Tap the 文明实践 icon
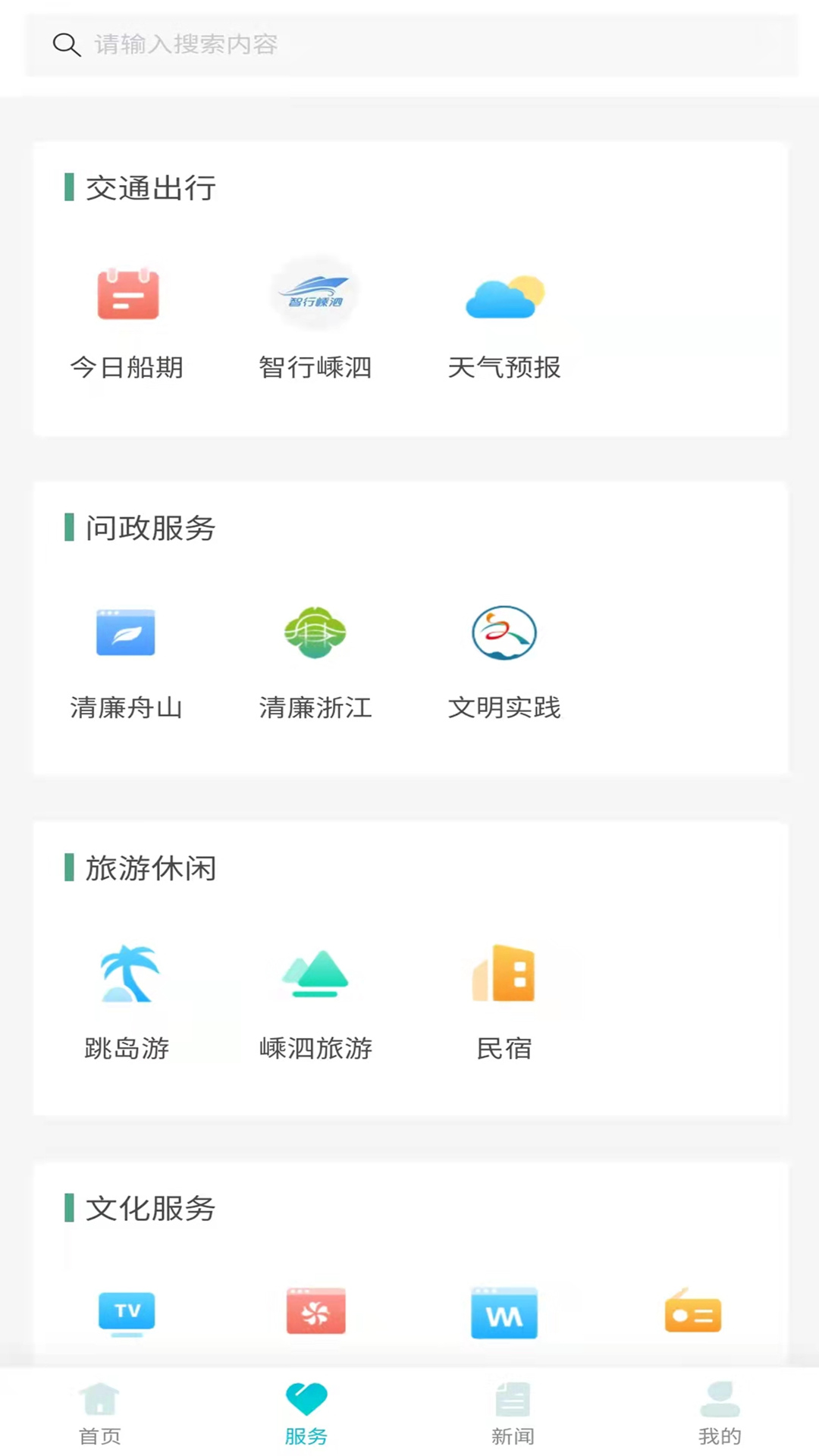This screenshot has width=819, height=1456. 504,633
